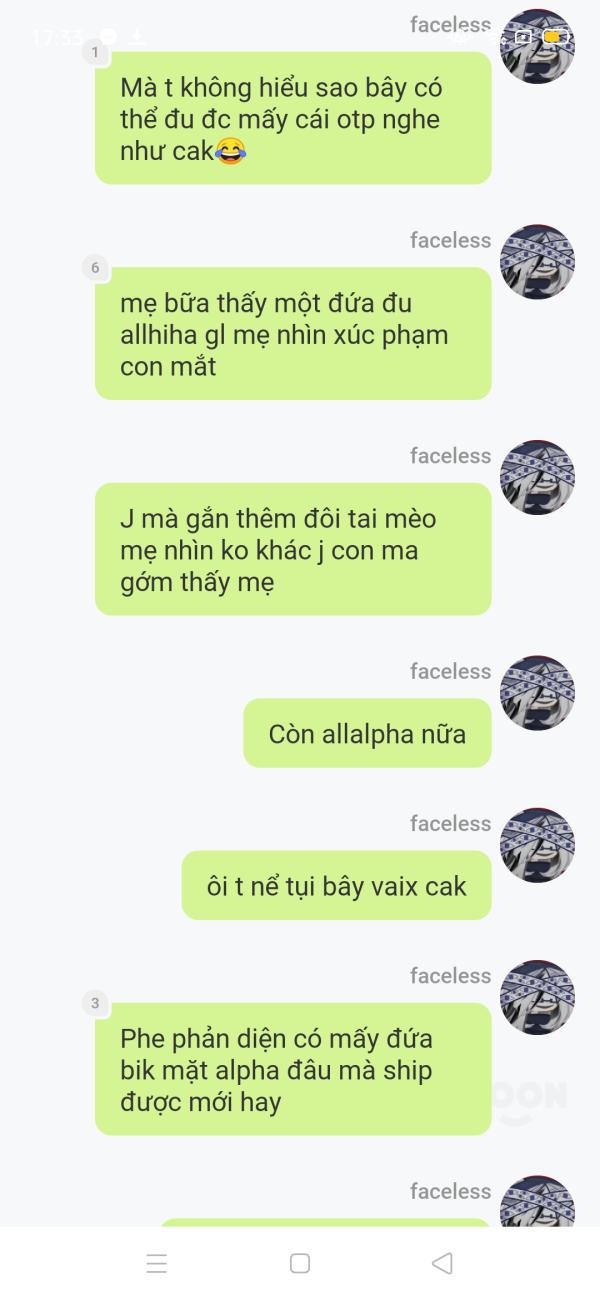The width and height of the screenshot is (600, 1300).
Task: Go back with the system back button
Action: click(442, 1263)
